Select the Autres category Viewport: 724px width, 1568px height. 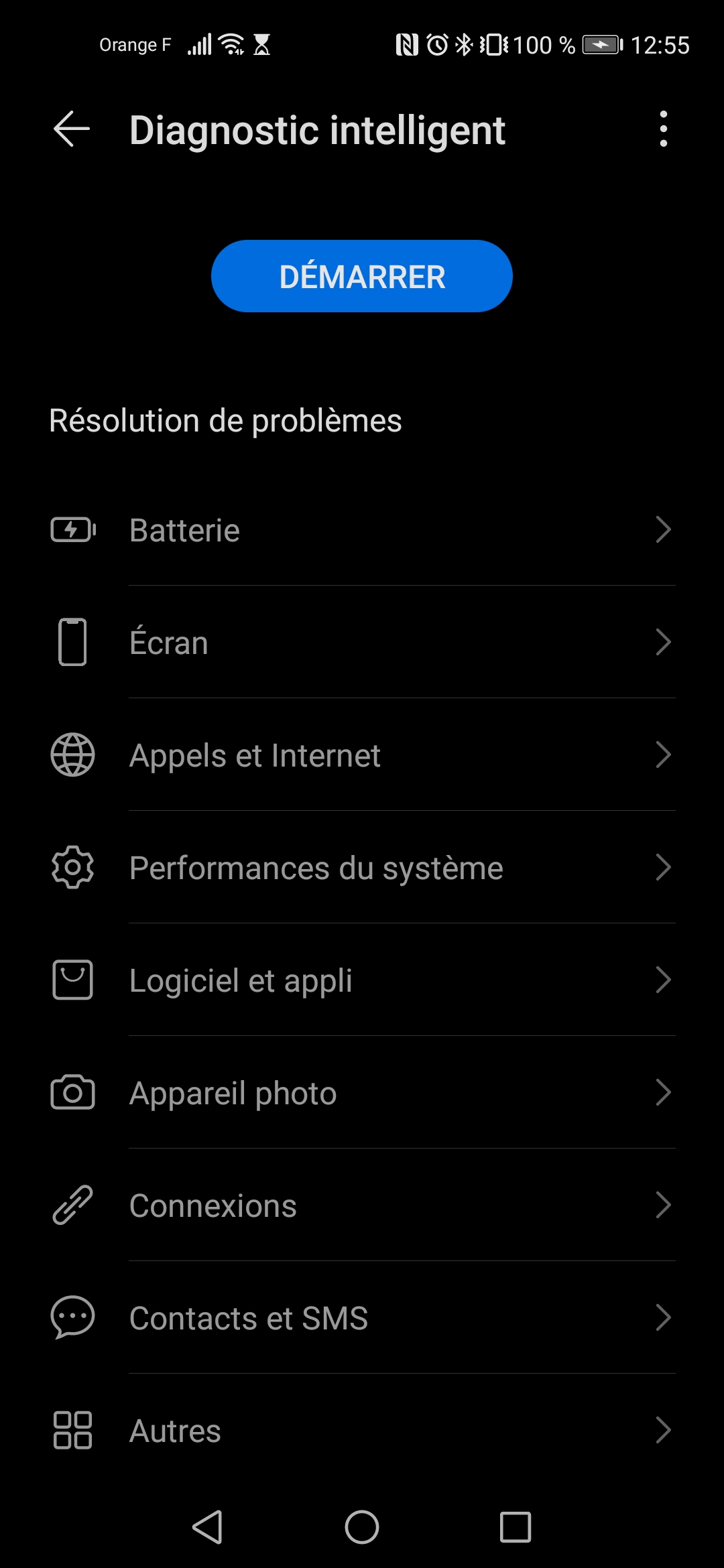click(x=362, y=1431)
